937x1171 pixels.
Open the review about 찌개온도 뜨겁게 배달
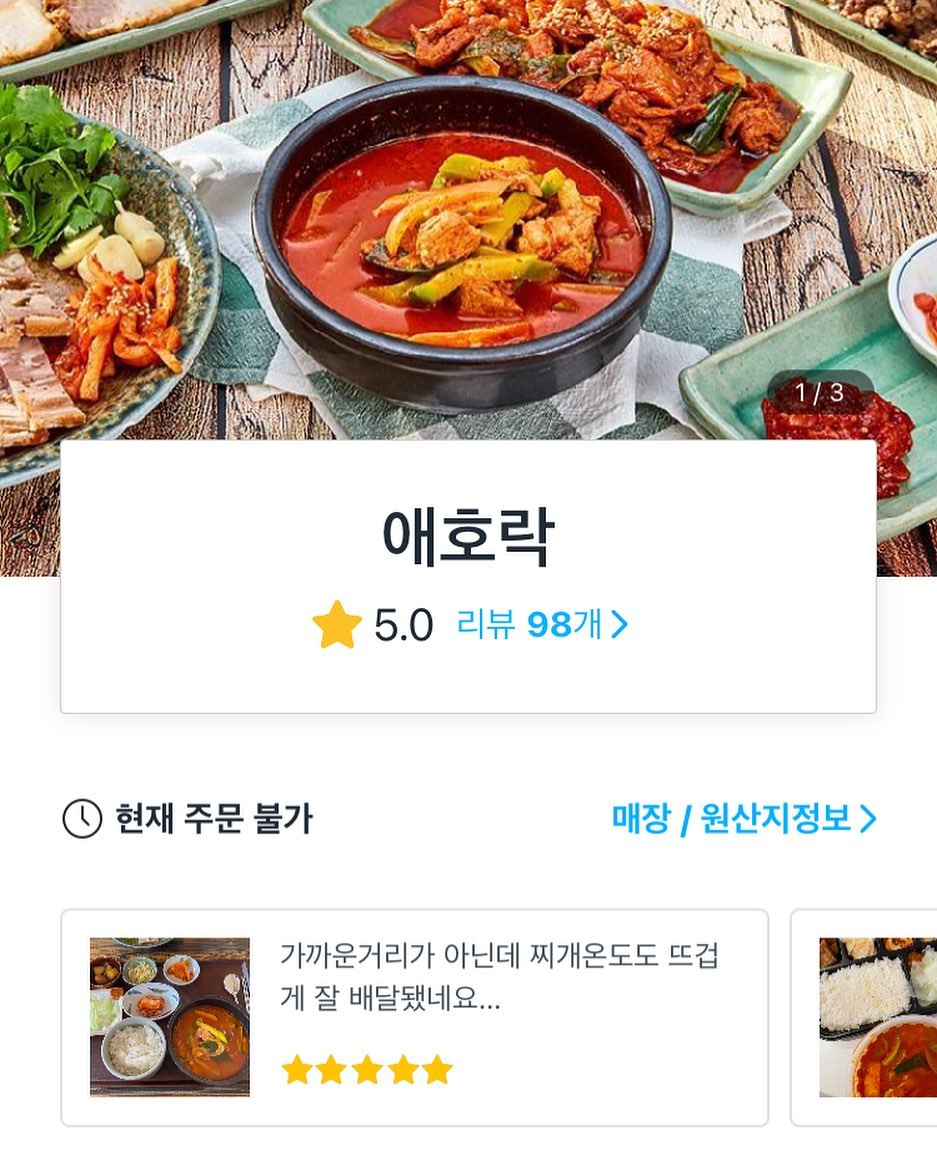click(x=414, y=1017)
